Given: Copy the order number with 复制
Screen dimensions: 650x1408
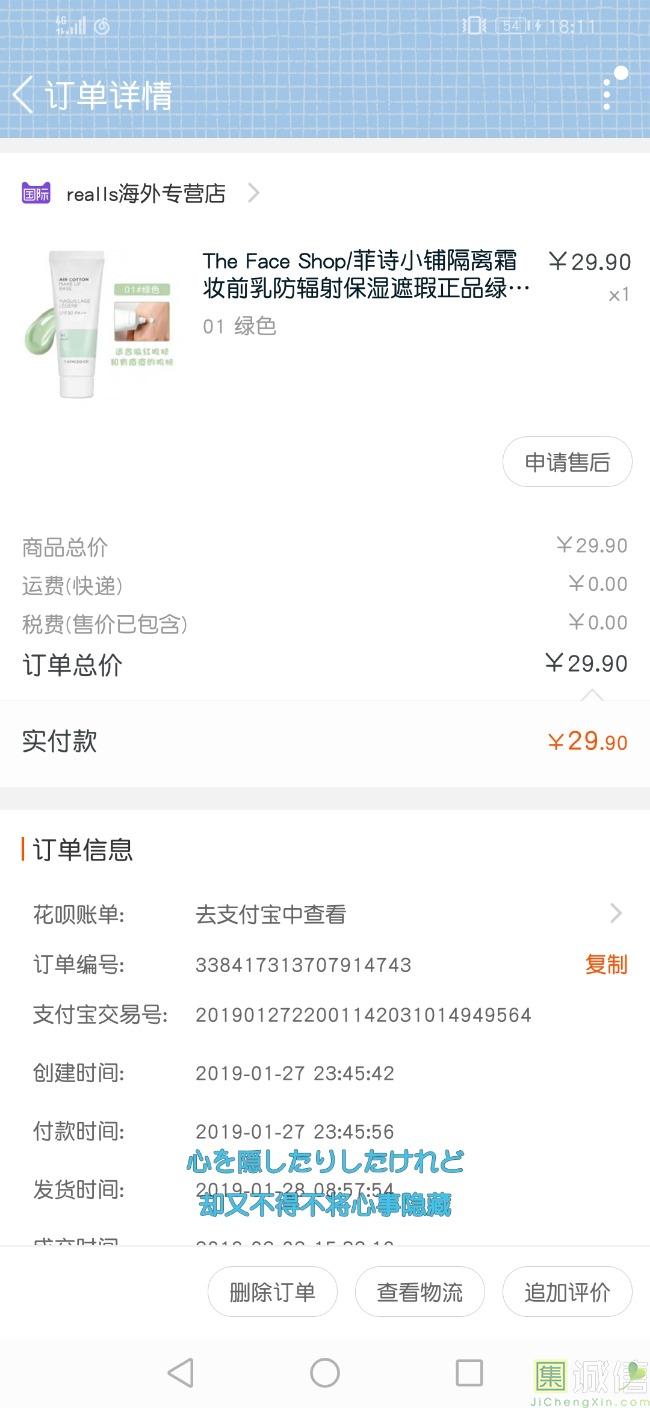Looking at the screenshot, I should click(606, 964).
